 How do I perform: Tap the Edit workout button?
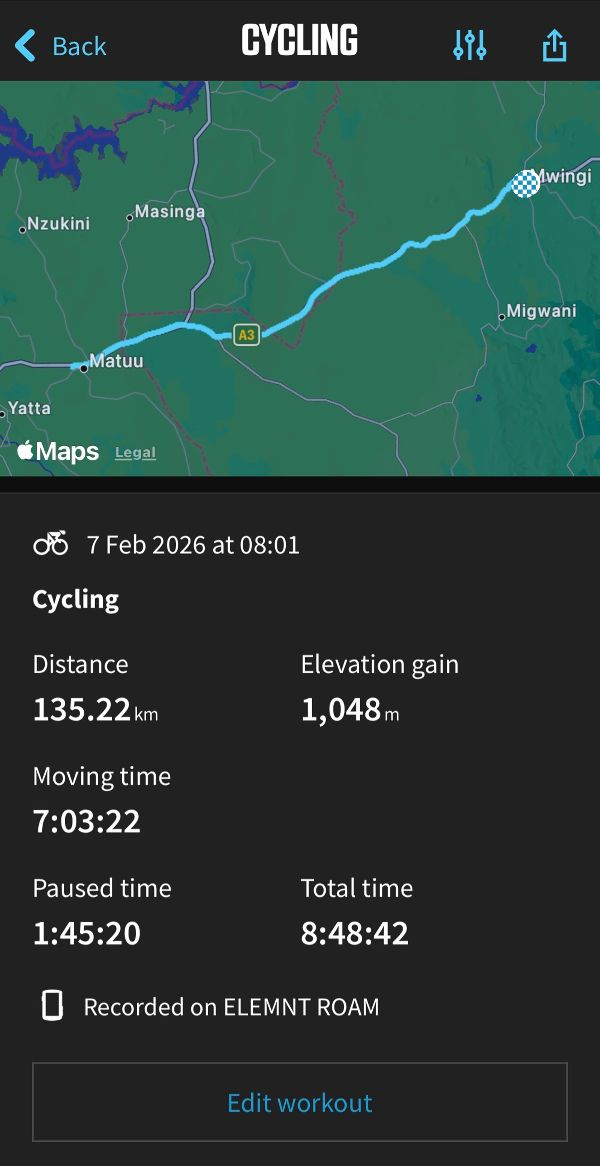click(x=300, y=1102)
